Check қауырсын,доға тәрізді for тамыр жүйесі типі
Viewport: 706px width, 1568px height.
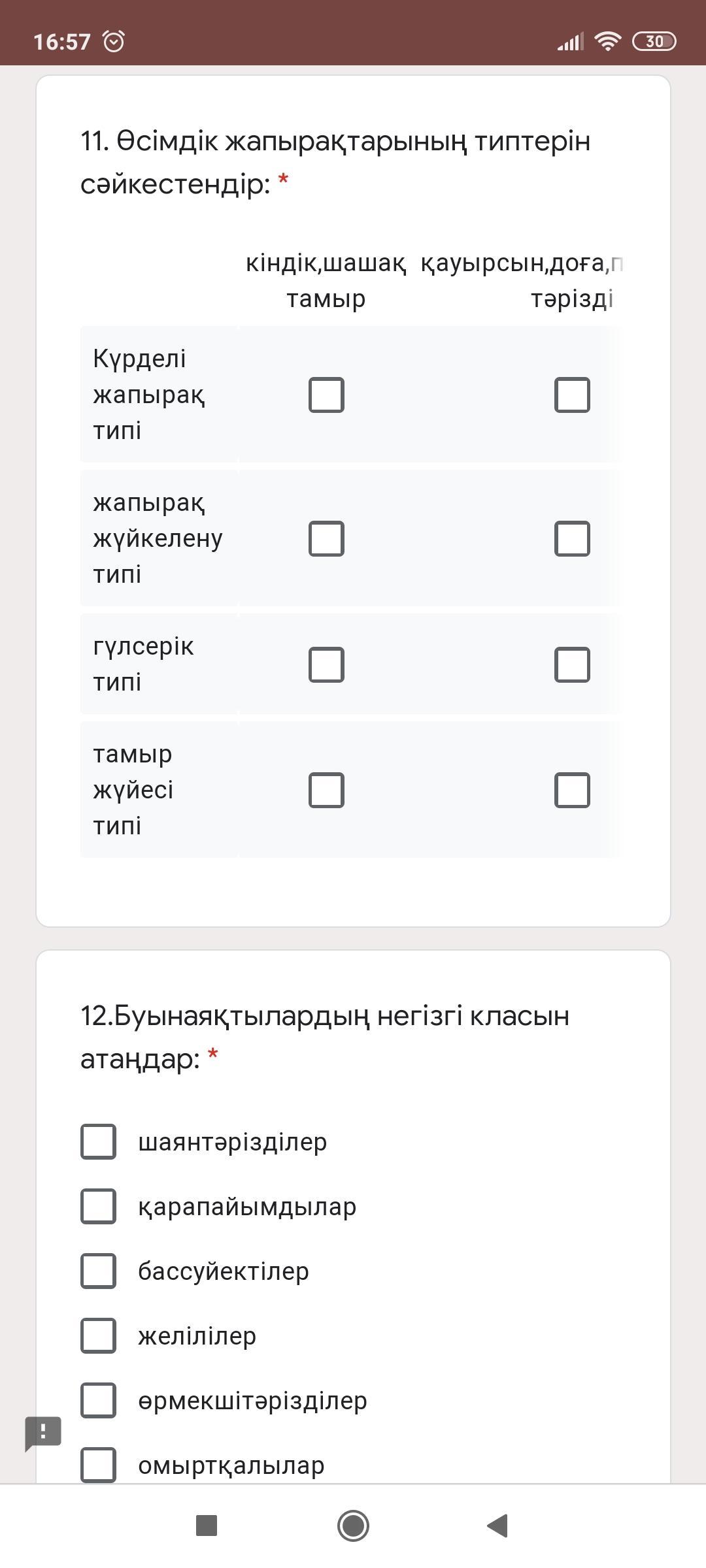point(572,790)
